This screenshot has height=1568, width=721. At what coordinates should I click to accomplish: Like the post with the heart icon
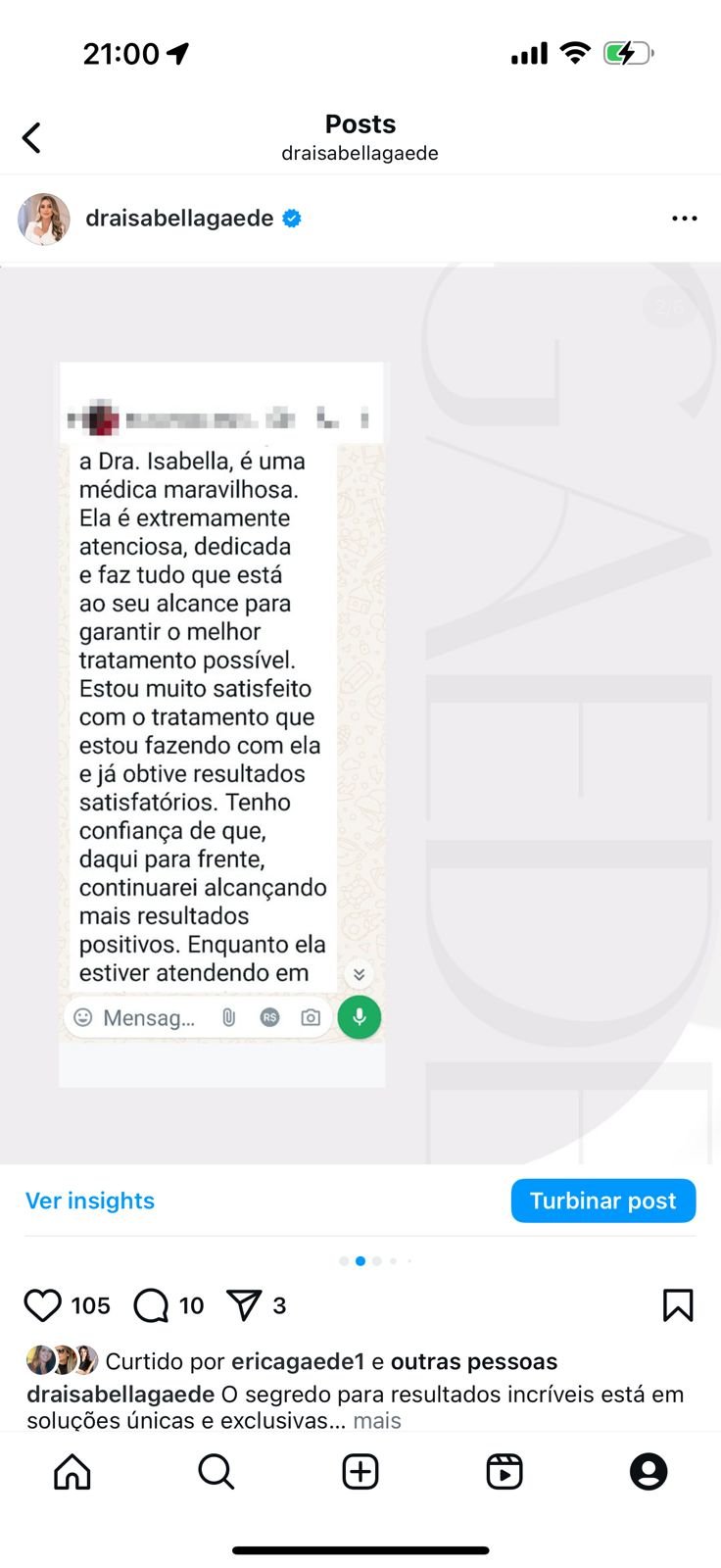(x=43, y=1305)
